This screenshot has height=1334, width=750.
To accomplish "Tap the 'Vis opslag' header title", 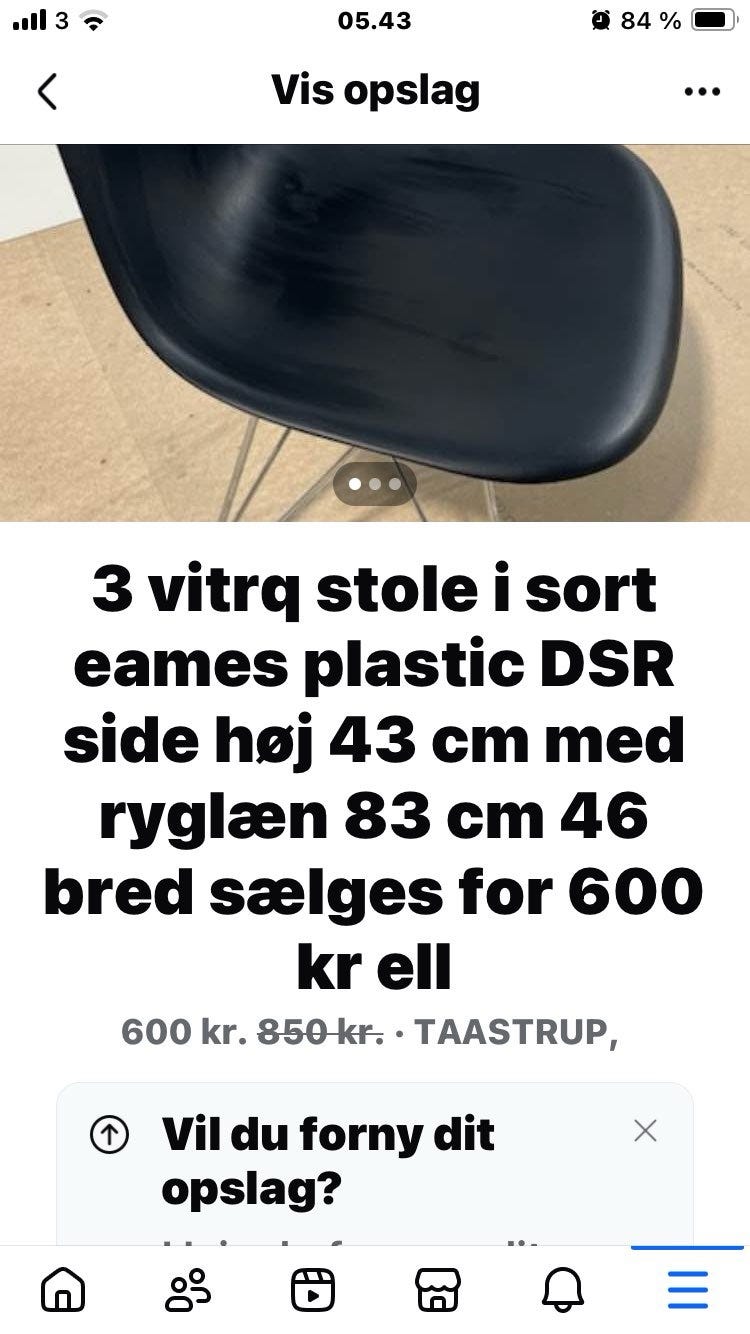I will [x=375, y=89].
